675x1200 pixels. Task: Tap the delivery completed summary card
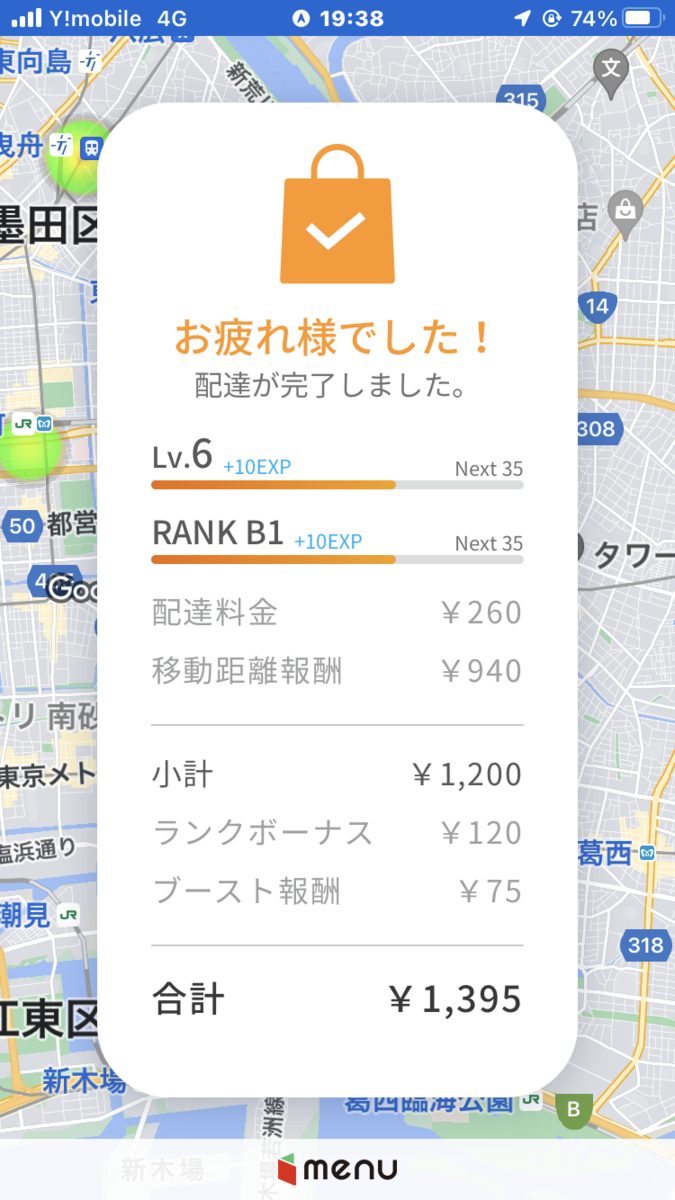coord(337,599)
